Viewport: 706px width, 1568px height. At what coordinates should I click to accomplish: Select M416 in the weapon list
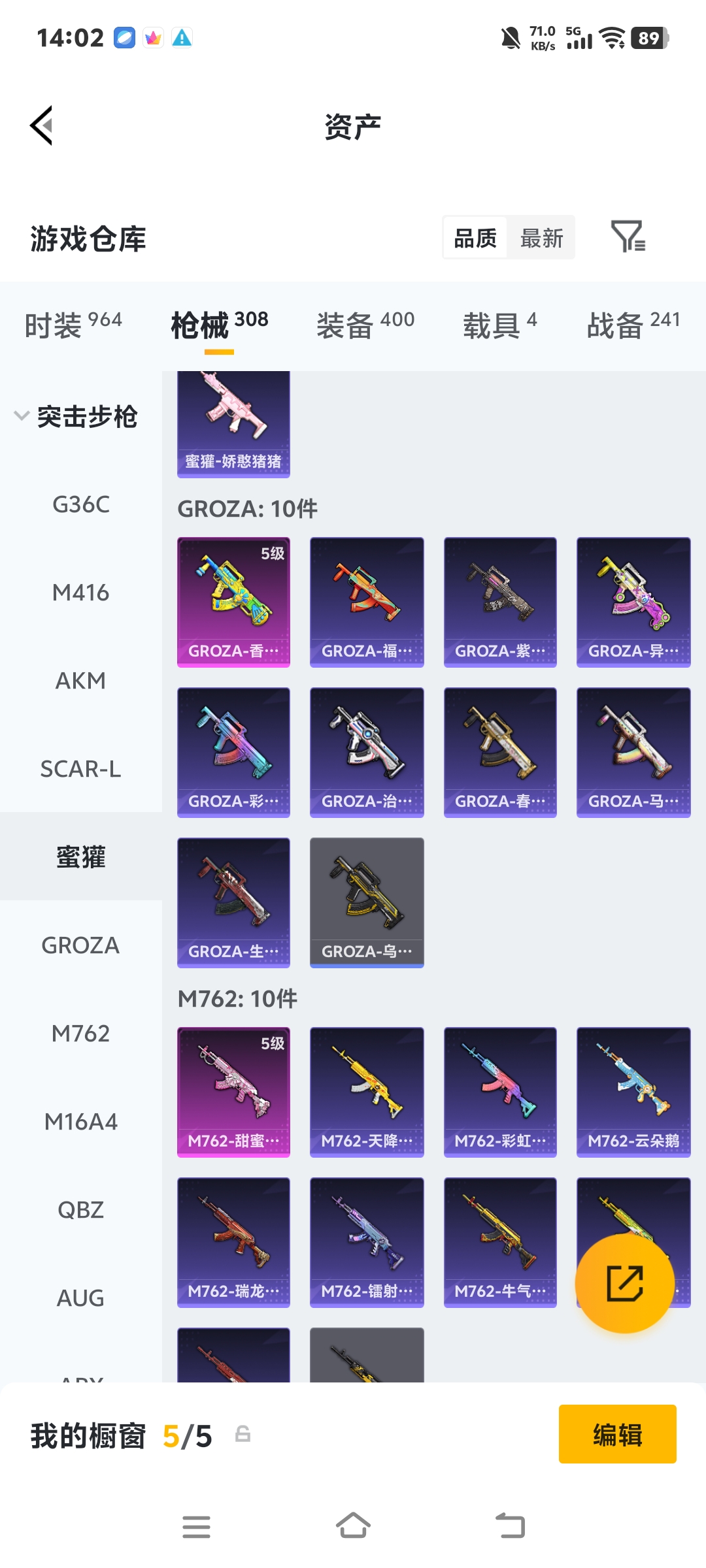[x=80, y=593]
